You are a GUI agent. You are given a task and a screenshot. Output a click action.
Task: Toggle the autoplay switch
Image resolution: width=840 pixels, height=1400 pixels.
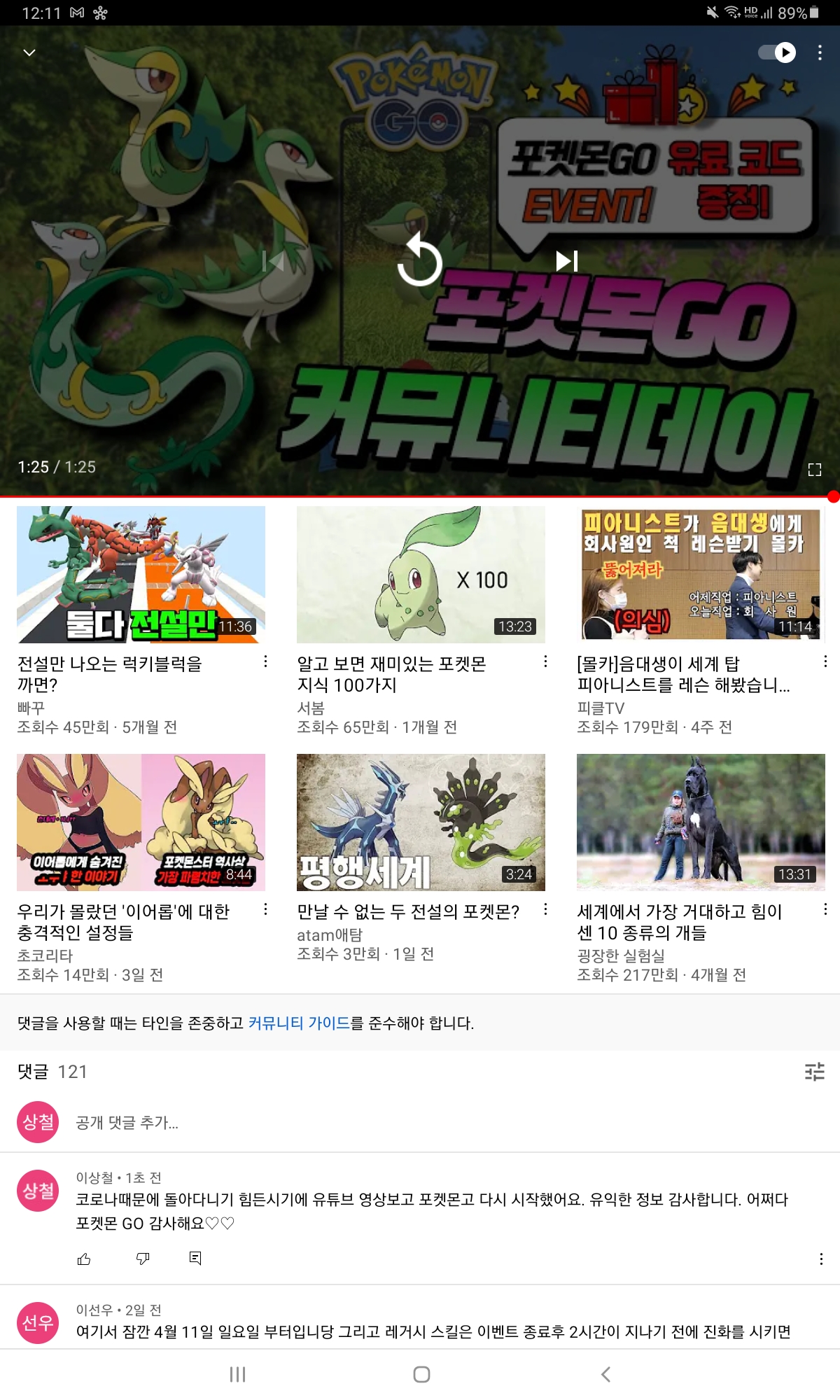pyautogui.click(x=777, y=52)
